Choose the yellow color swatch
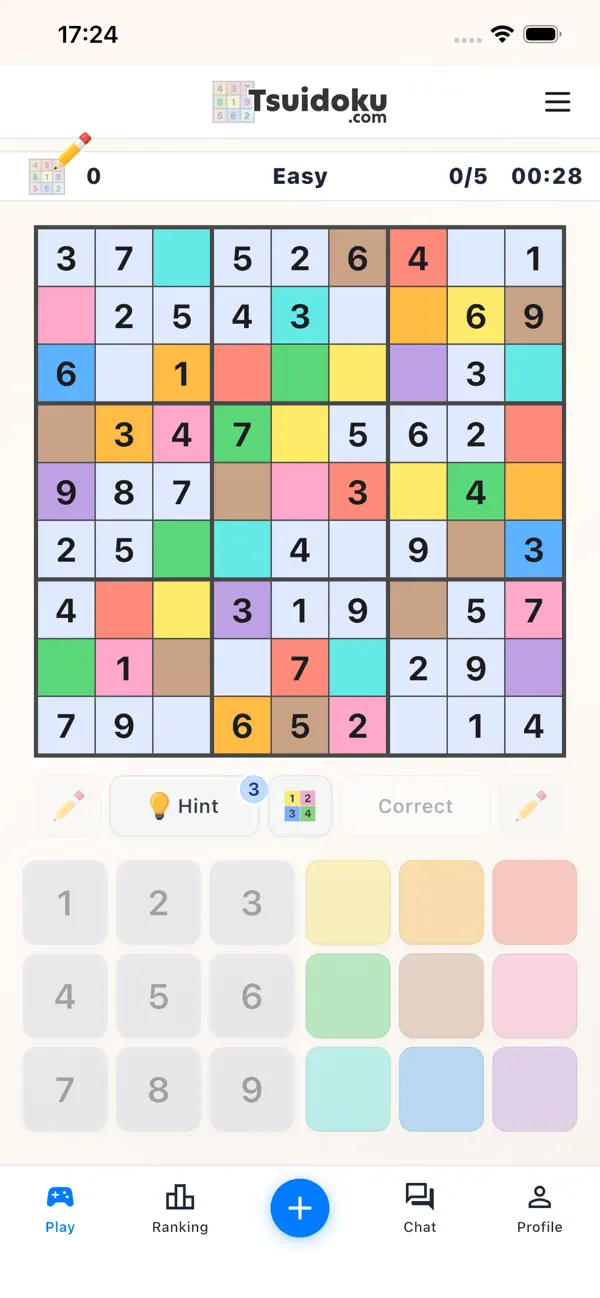This screenshot has height=1298, width=600. pyautogui.click(x=348, y=903)
